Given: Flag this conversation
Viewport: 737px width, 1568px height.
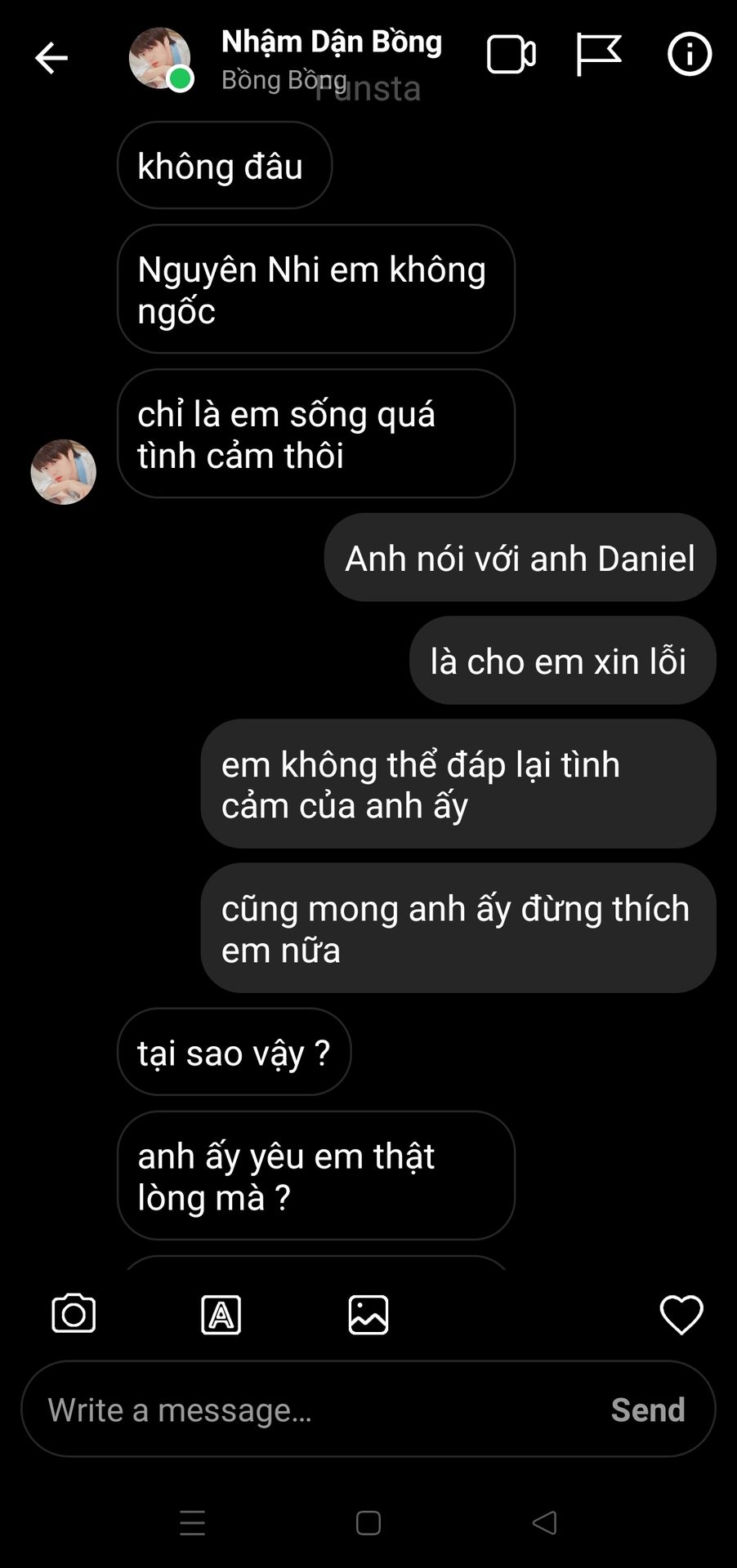Looking at the screenshot, I should point(598,55).
